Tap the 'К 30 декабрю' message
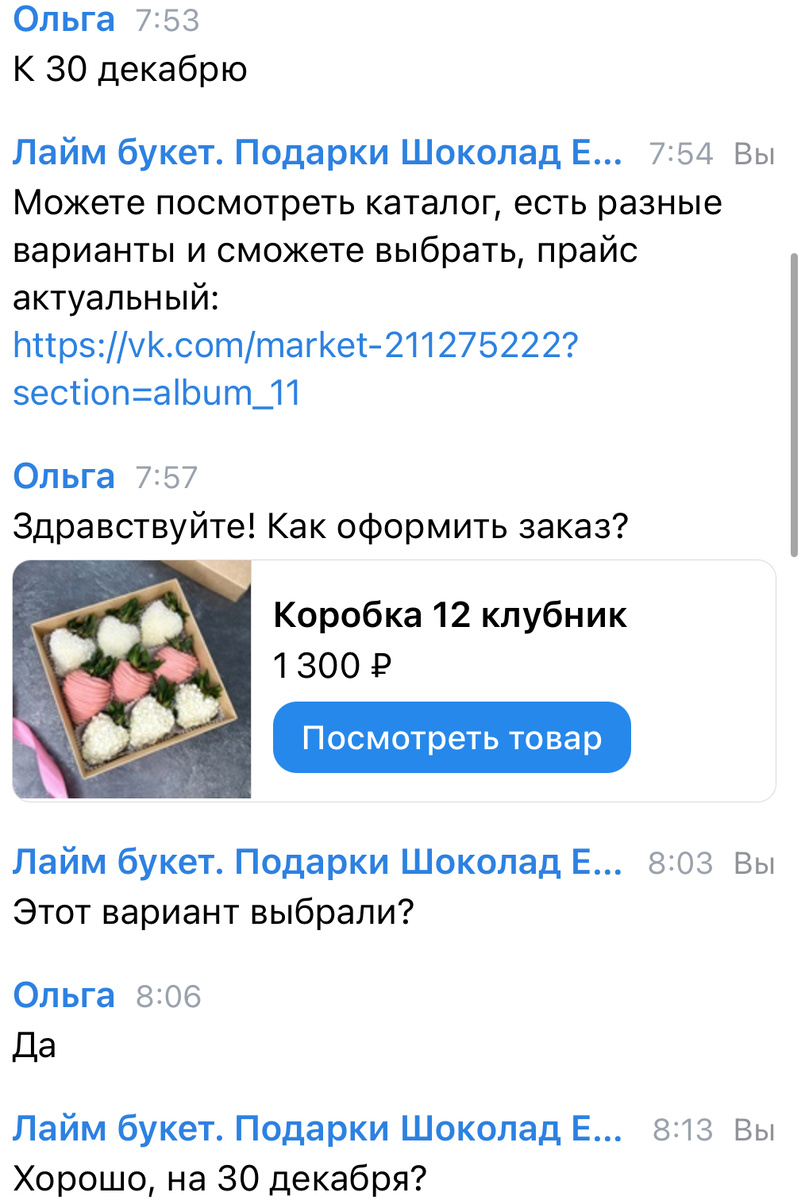Screen dimensions: 805x1200 pyautogui.click(x=128, y=70)
